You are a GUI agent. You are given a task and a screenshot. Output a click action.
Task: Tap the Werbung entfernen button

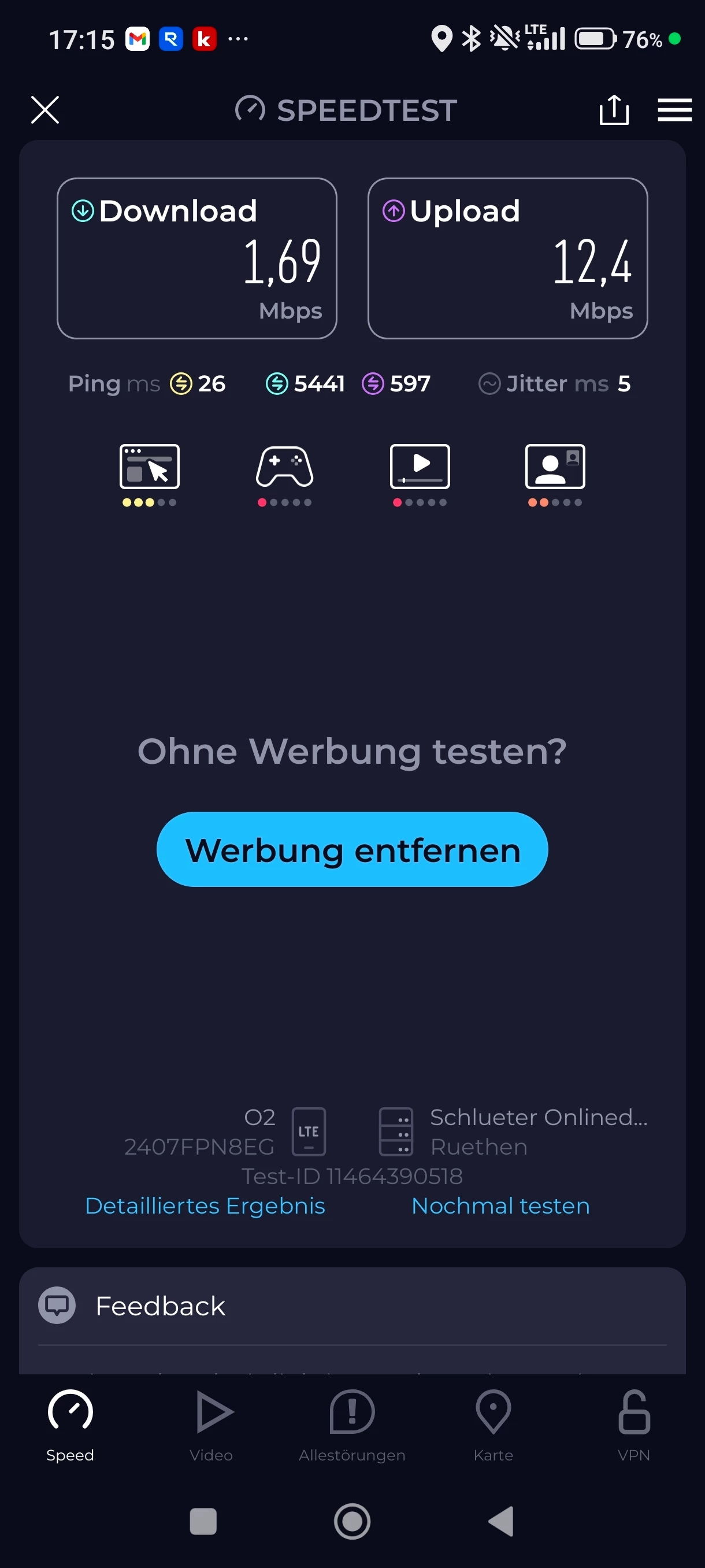pyautogui.click(x=352, y=849)
